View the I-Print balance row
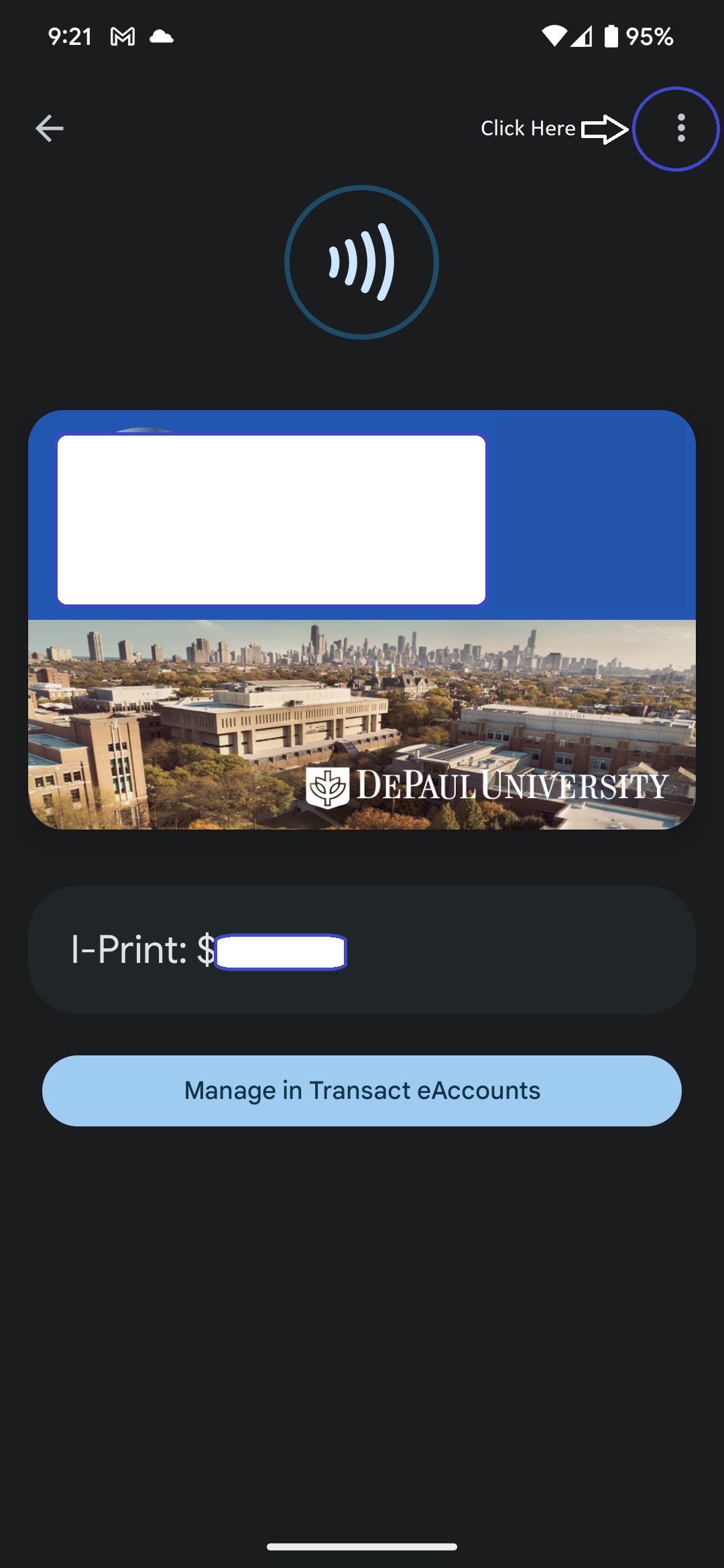The image size is (724, 1568). [362, 950]
